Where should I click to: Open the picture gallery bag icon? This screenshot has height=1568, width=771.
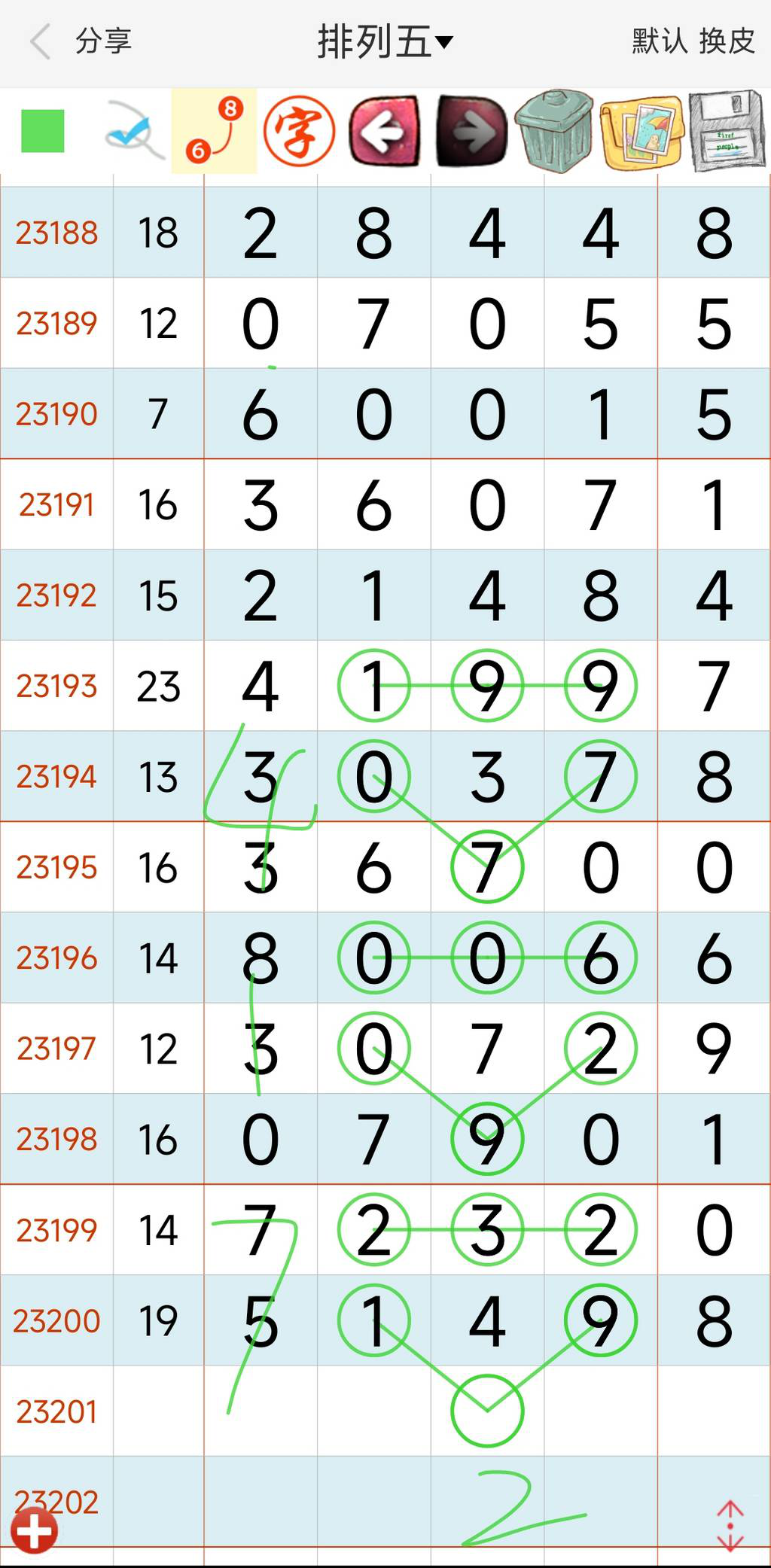pos(641,131)
